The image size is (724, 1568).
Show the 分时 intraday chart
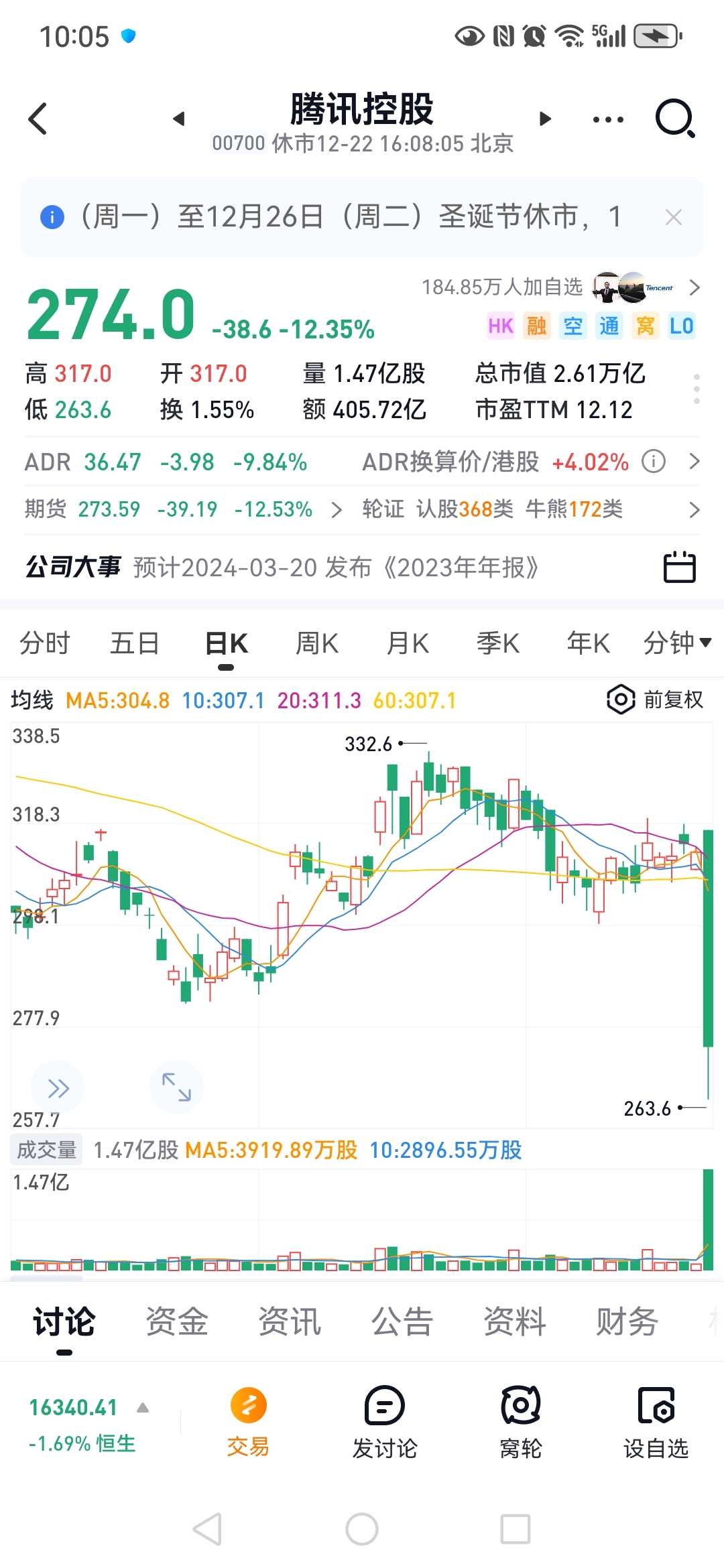[45, 643]
